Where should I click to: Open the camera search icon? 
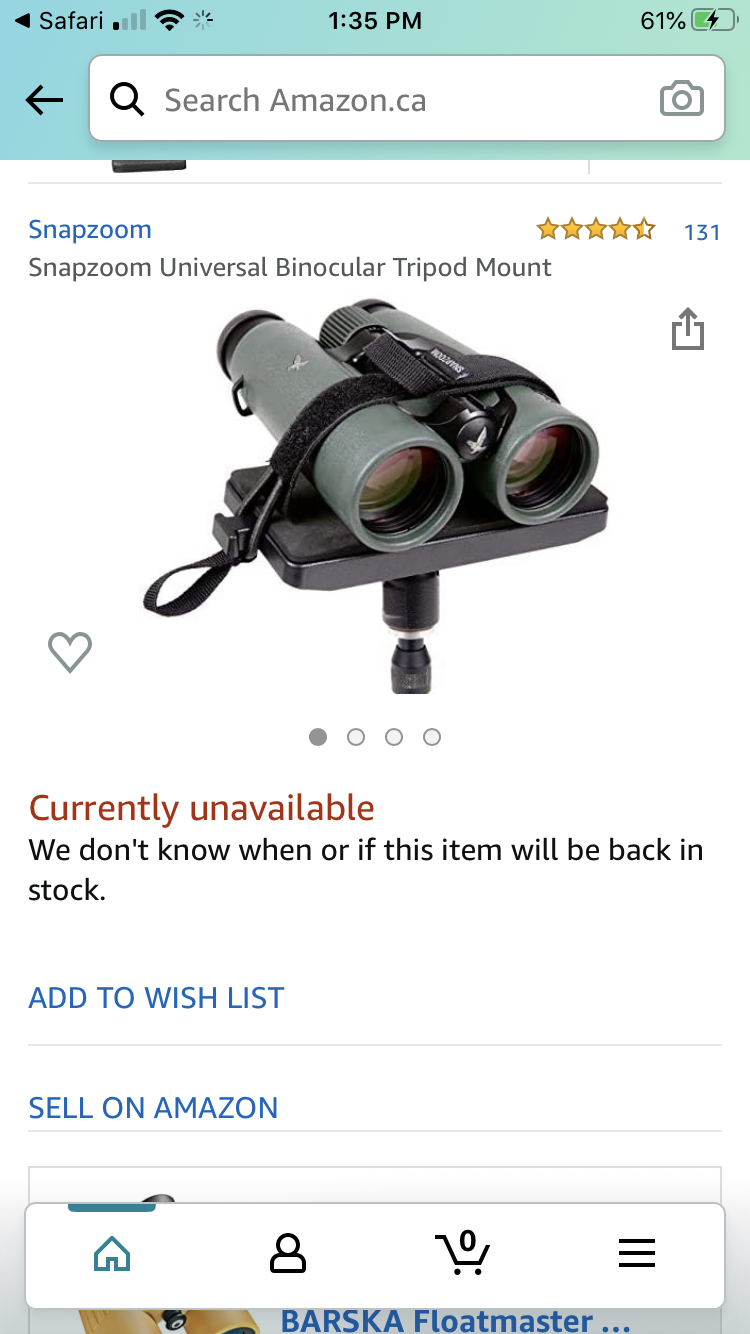[682, 100]
